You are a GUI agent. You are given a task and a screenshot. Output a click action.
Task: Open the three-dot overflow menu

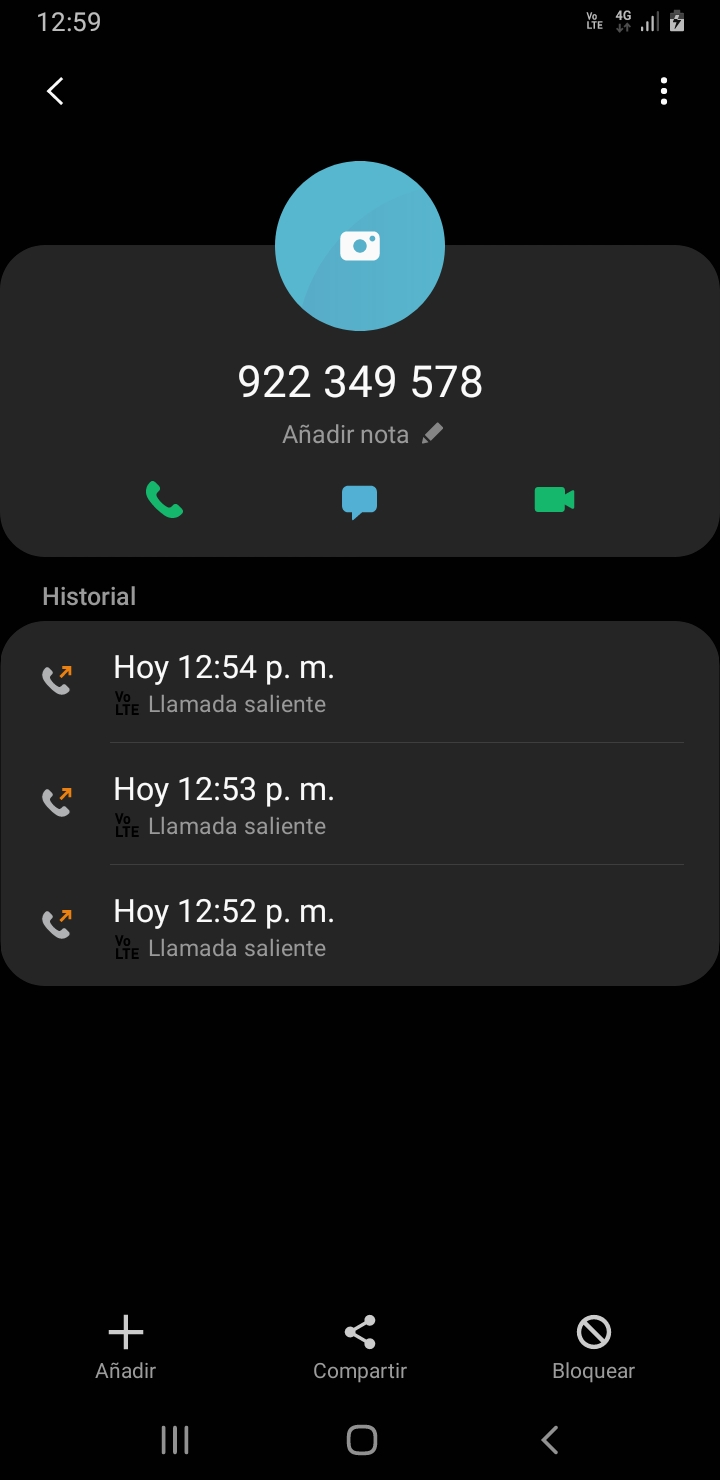click(x=664, y=92)
